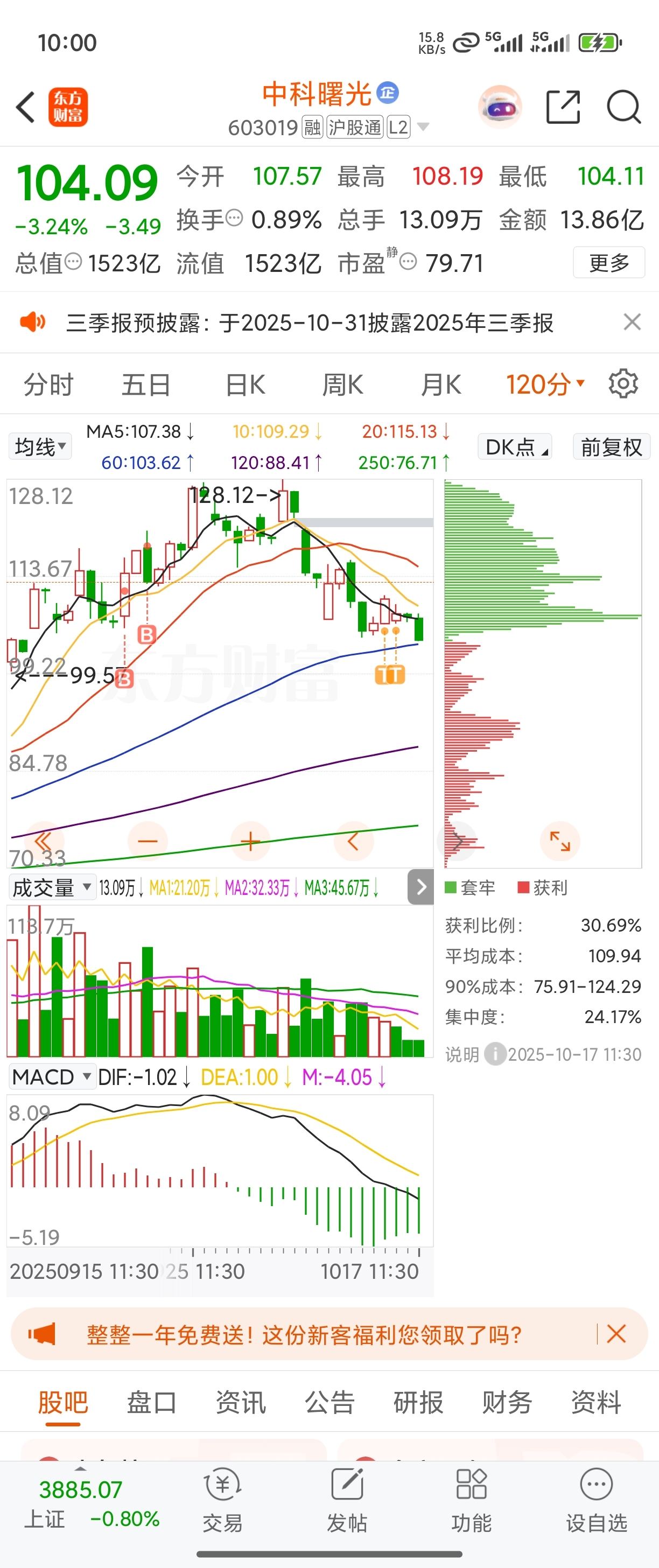
Task: Dismiss the 三季报预披露 notice
Action: point(632,322)
